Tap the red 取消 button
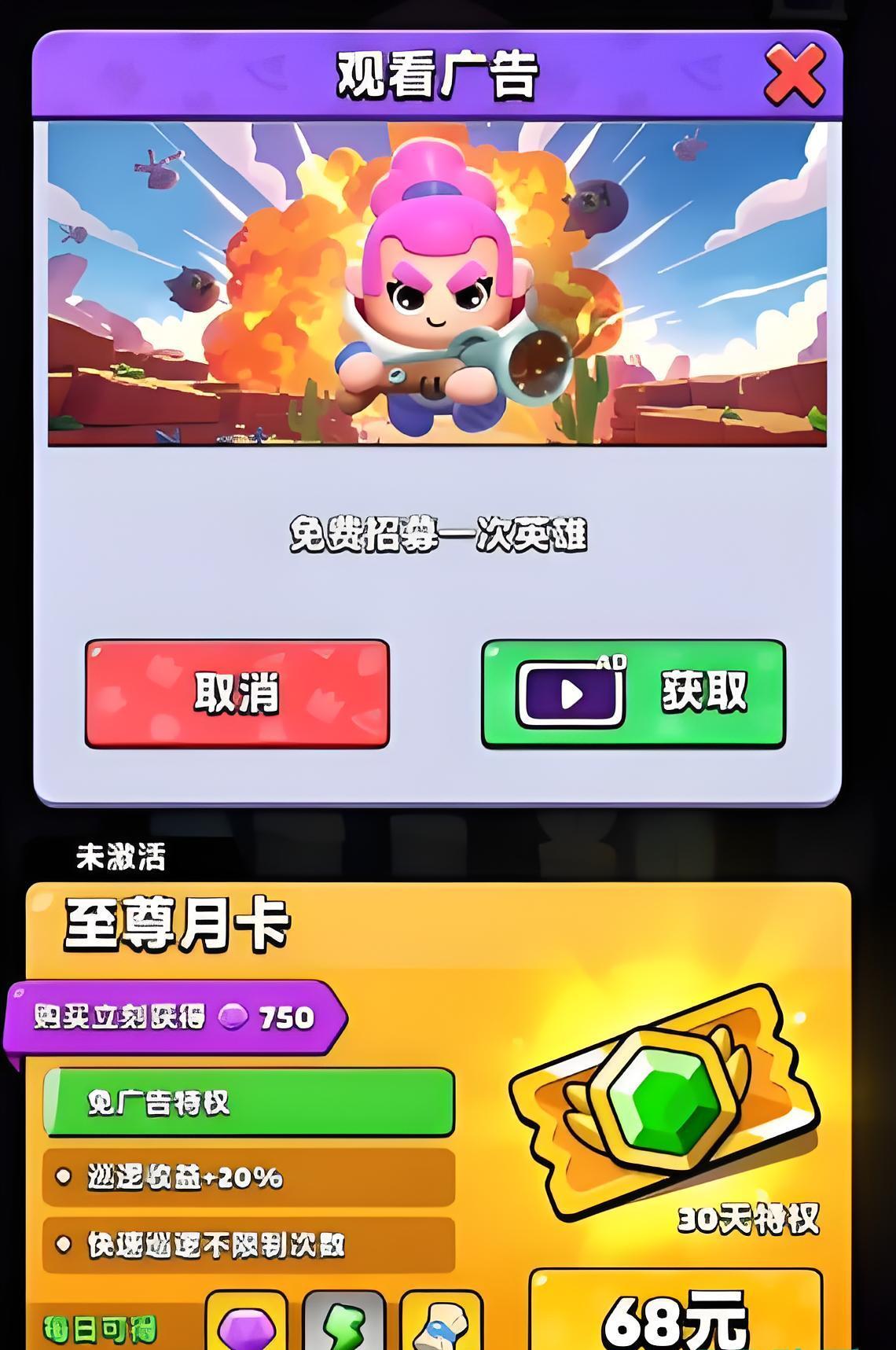 (237, 693)
